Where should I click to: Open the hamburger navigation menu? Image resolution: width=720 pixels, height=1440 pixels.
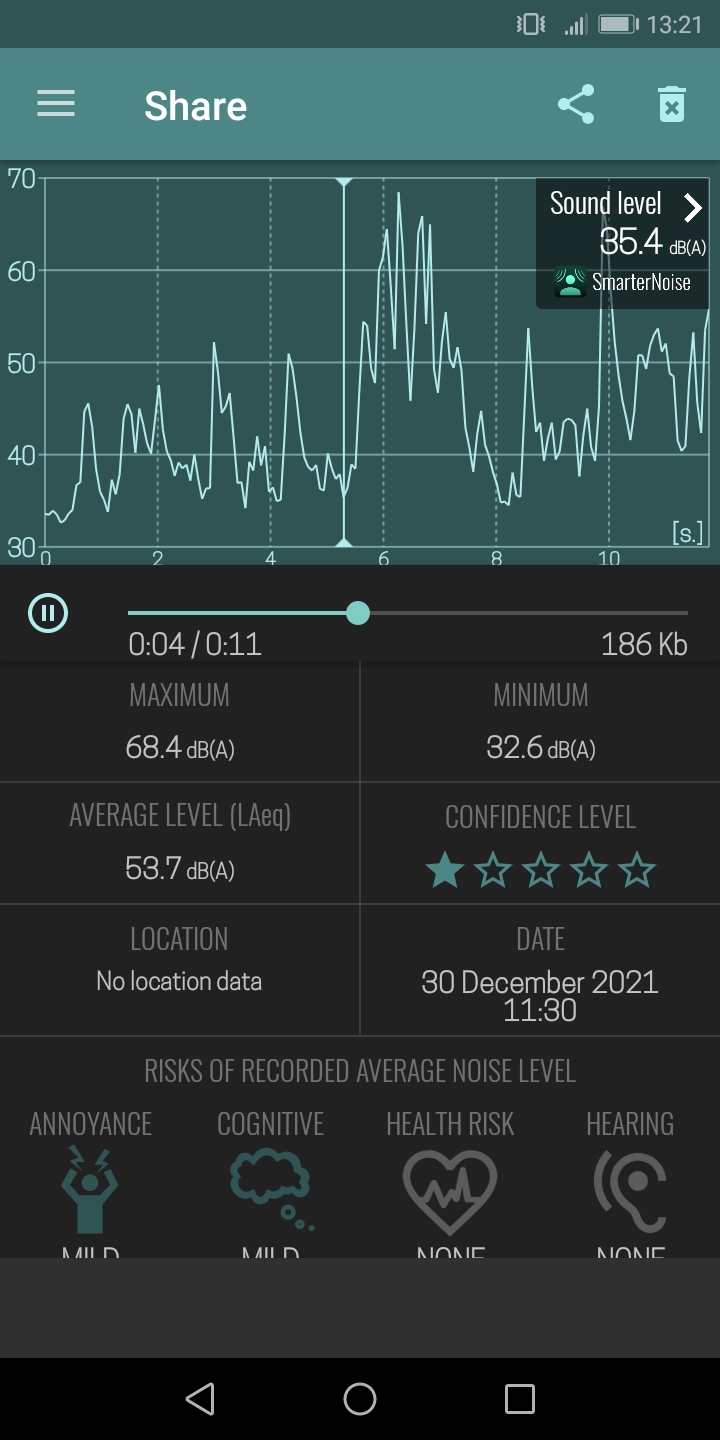coord(56,104)
